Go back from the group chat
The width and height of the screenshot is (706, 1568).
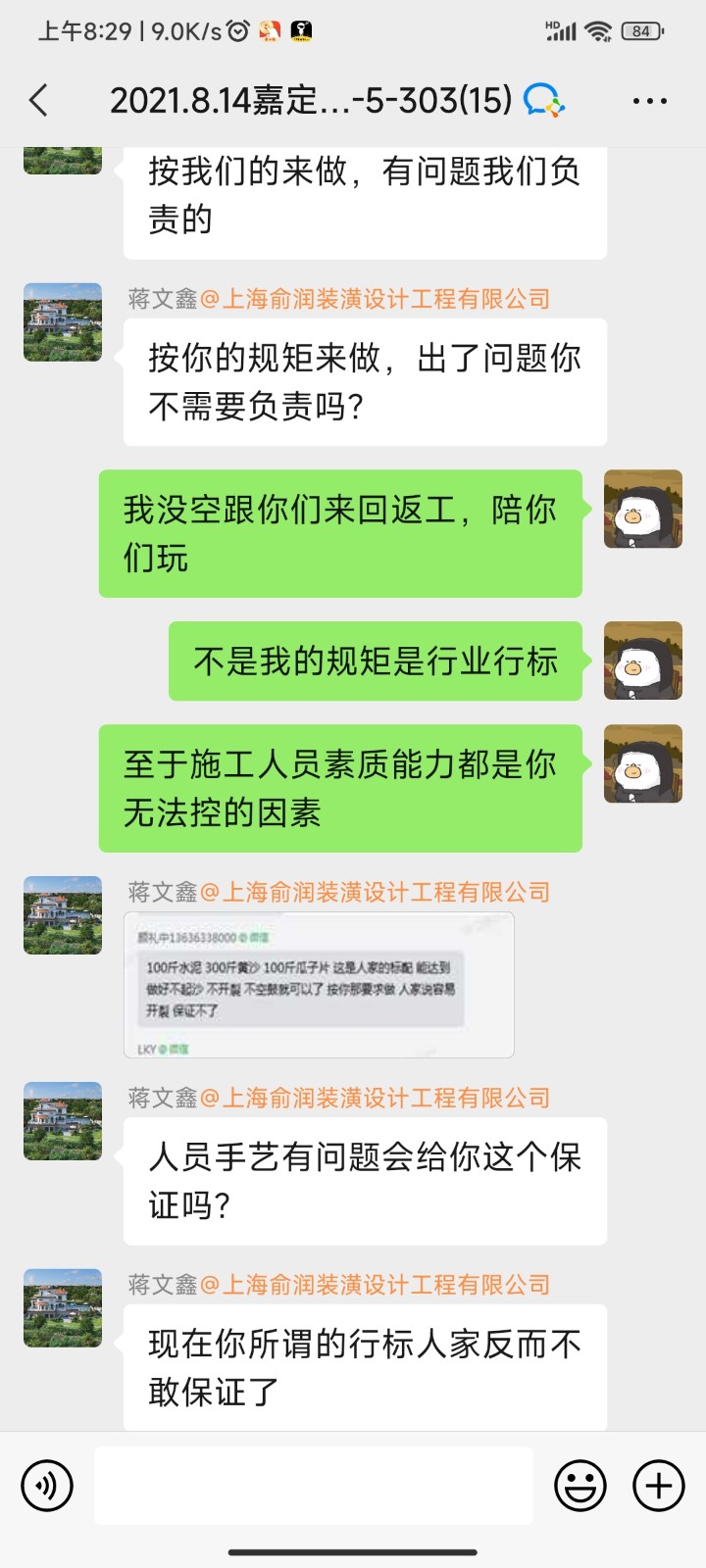(39, 100)
